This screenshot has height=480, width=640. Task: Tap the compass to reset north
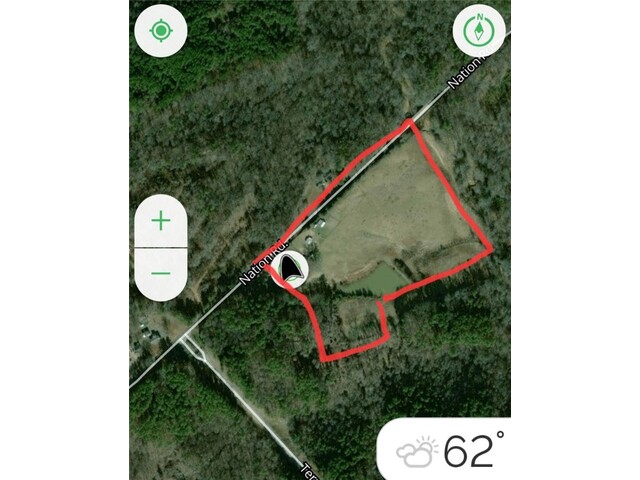(x=479, y=31)
